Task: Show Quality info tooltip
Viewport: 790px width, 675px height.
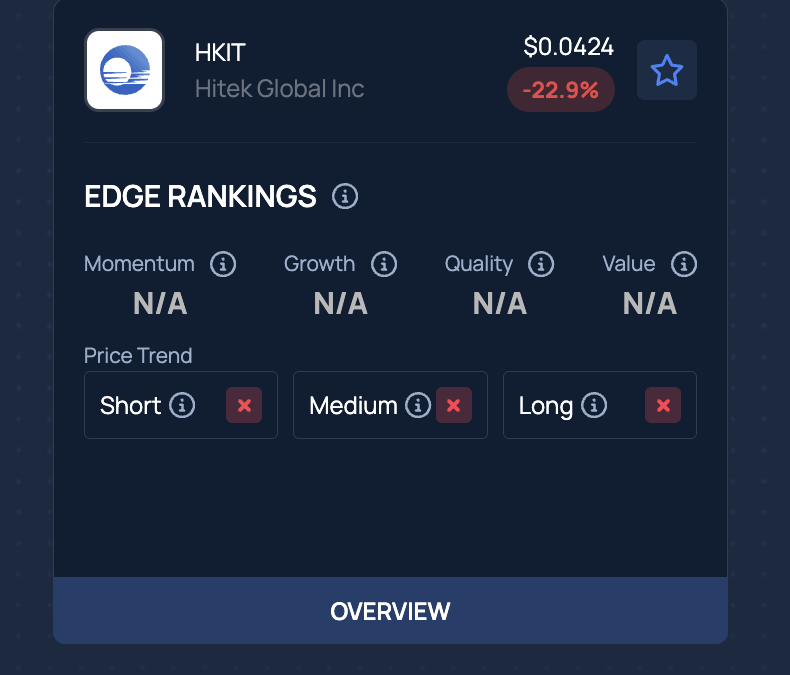Action: tap(541, 265)
